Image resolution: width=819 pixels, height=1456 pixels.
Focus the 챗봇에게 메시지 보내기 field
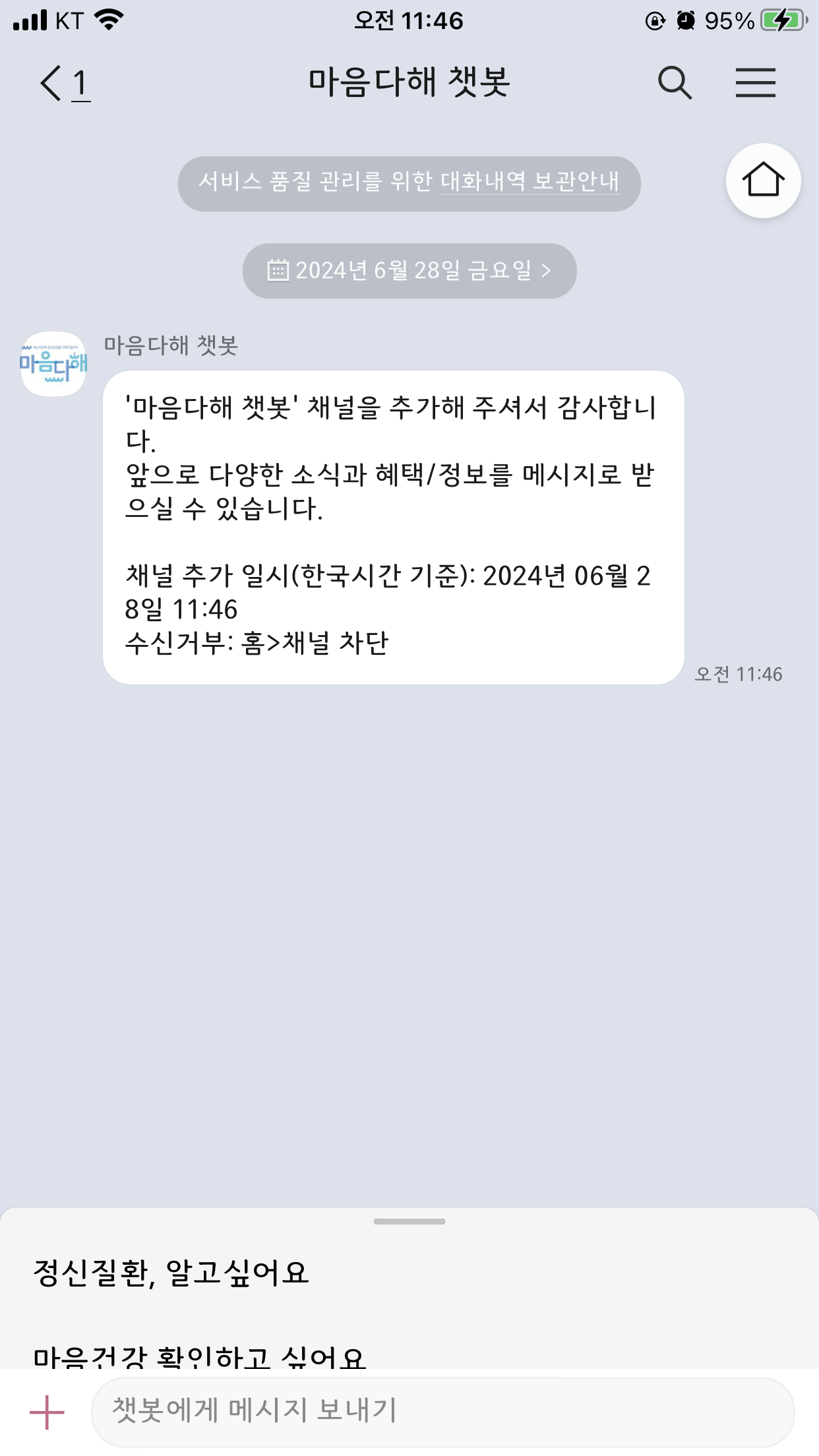442,1411
